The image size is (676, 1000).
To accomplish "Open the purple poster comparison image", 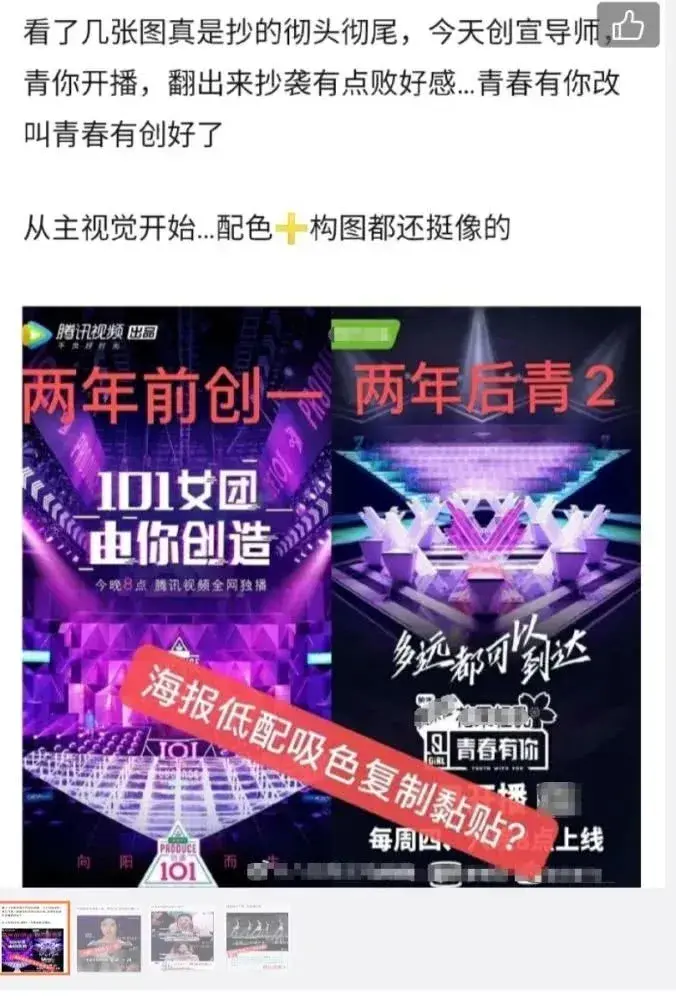I will pyautogui.click(x=331, y=596).
